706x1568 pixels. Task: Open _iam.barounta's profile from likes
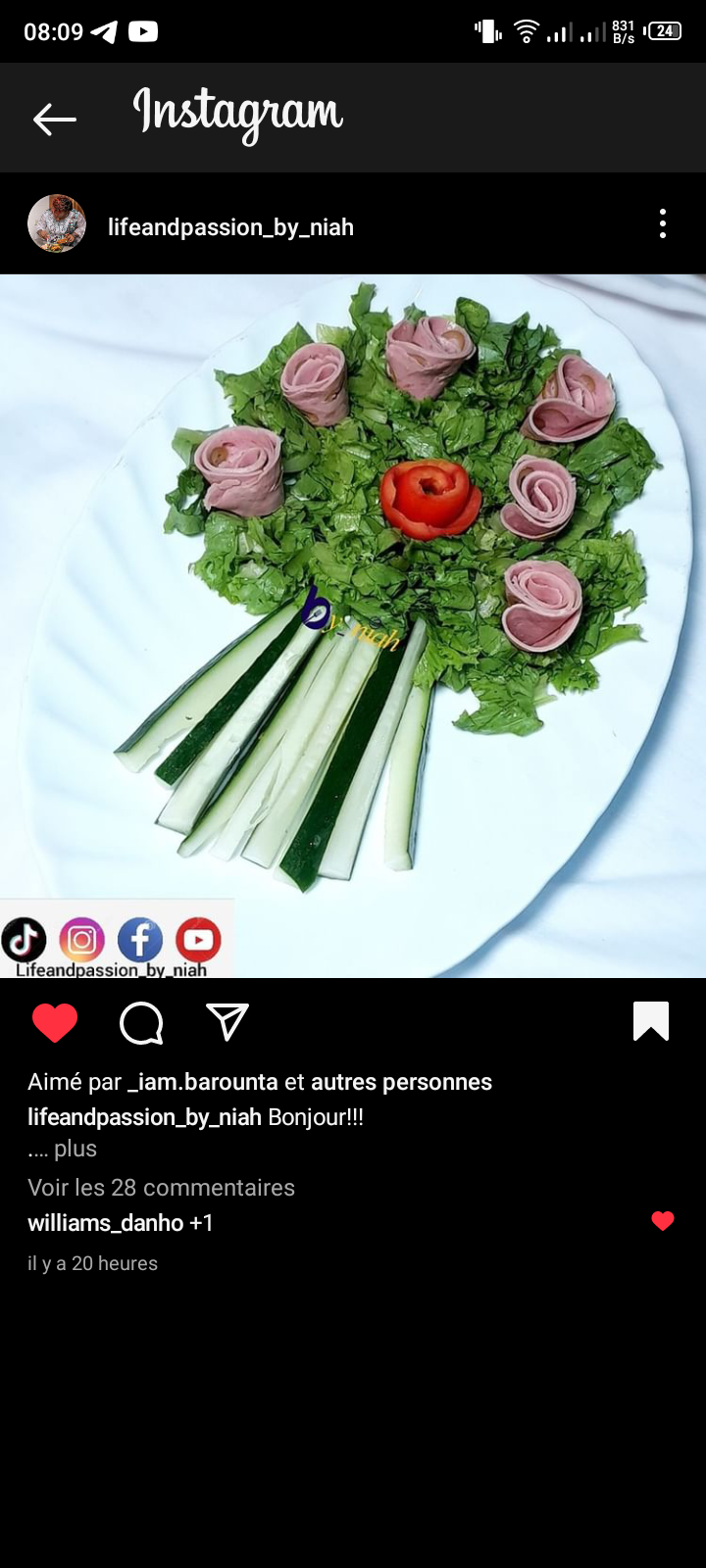click(x=203, y=1082)
